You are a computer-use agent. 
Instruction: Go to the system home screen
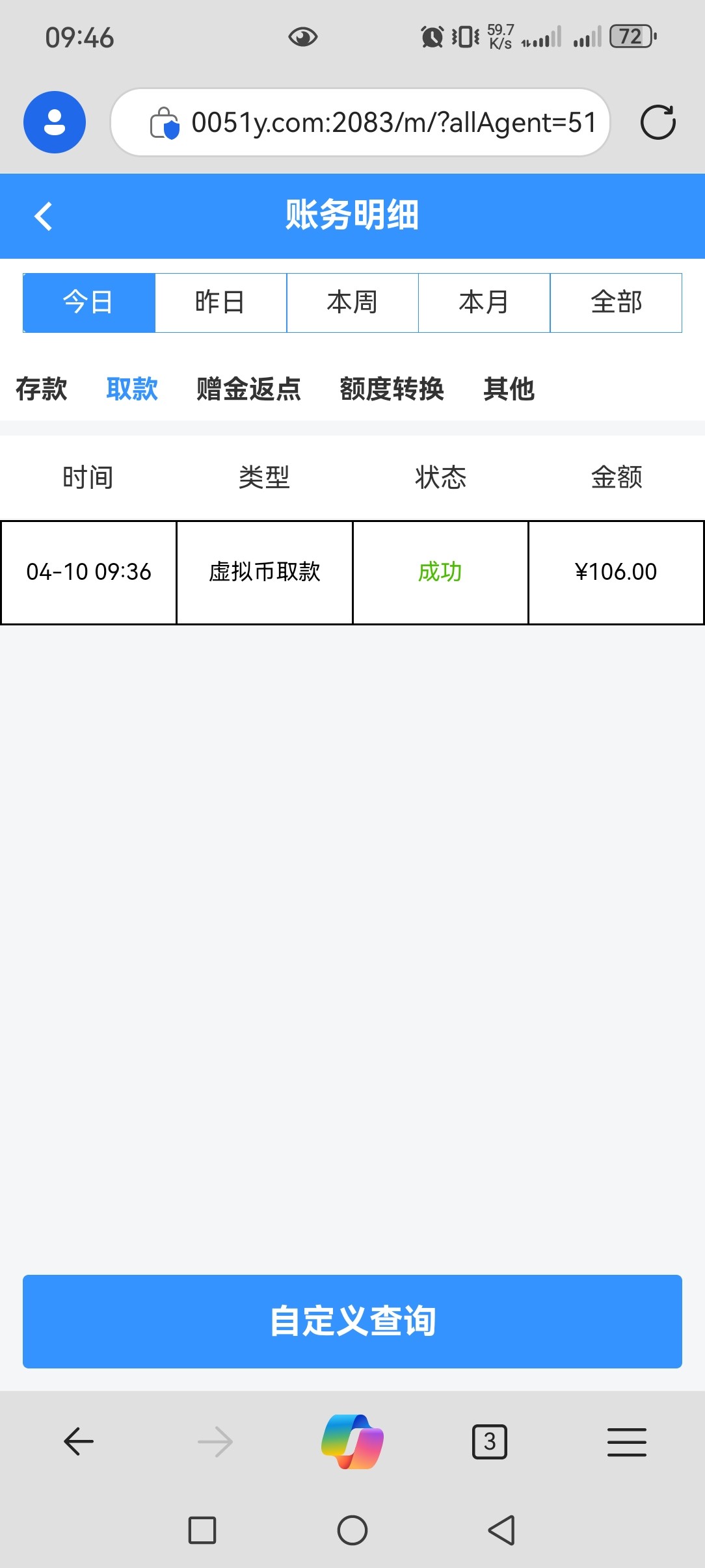[x=352, y=1530]
